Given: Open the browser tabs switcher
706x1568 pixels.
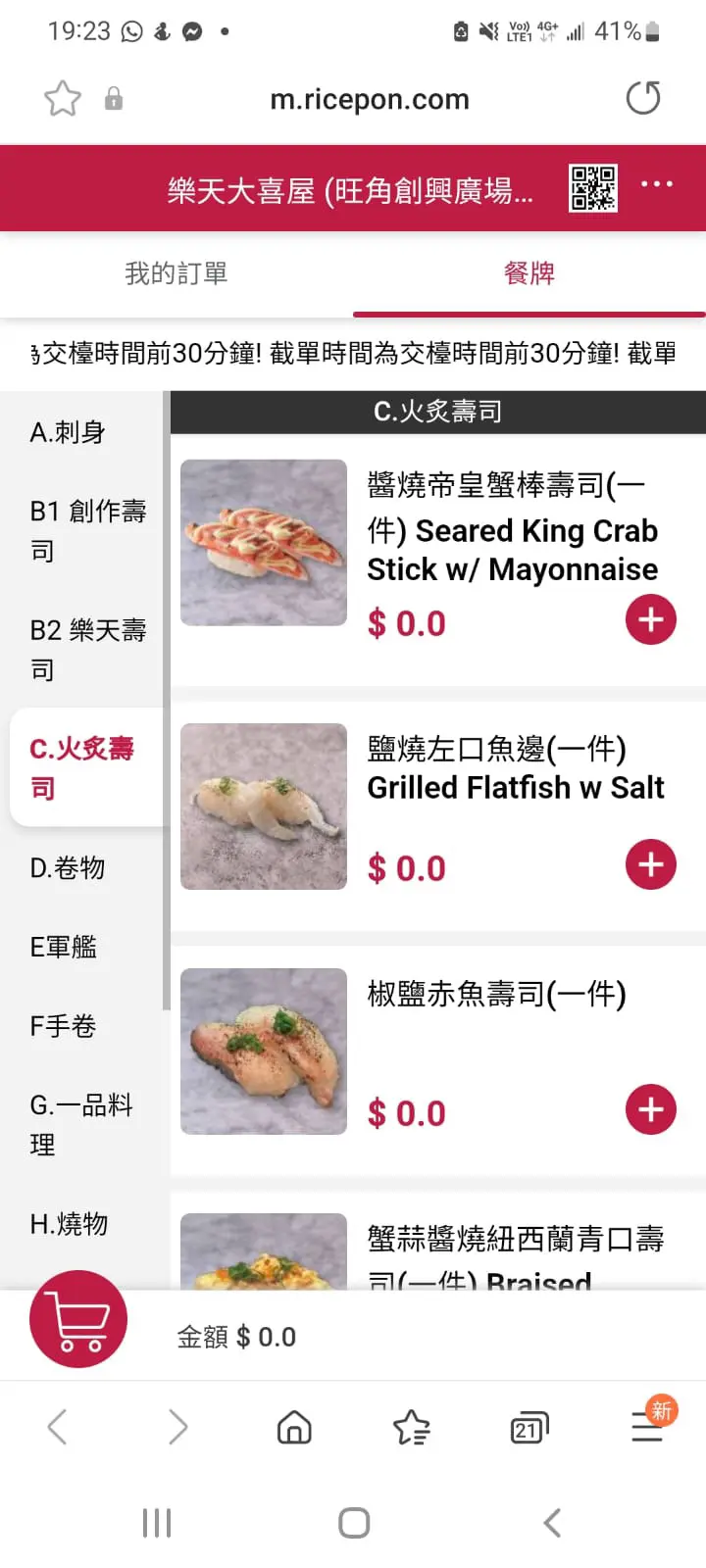Looking at the screenshot, I should click(529, 1428).
